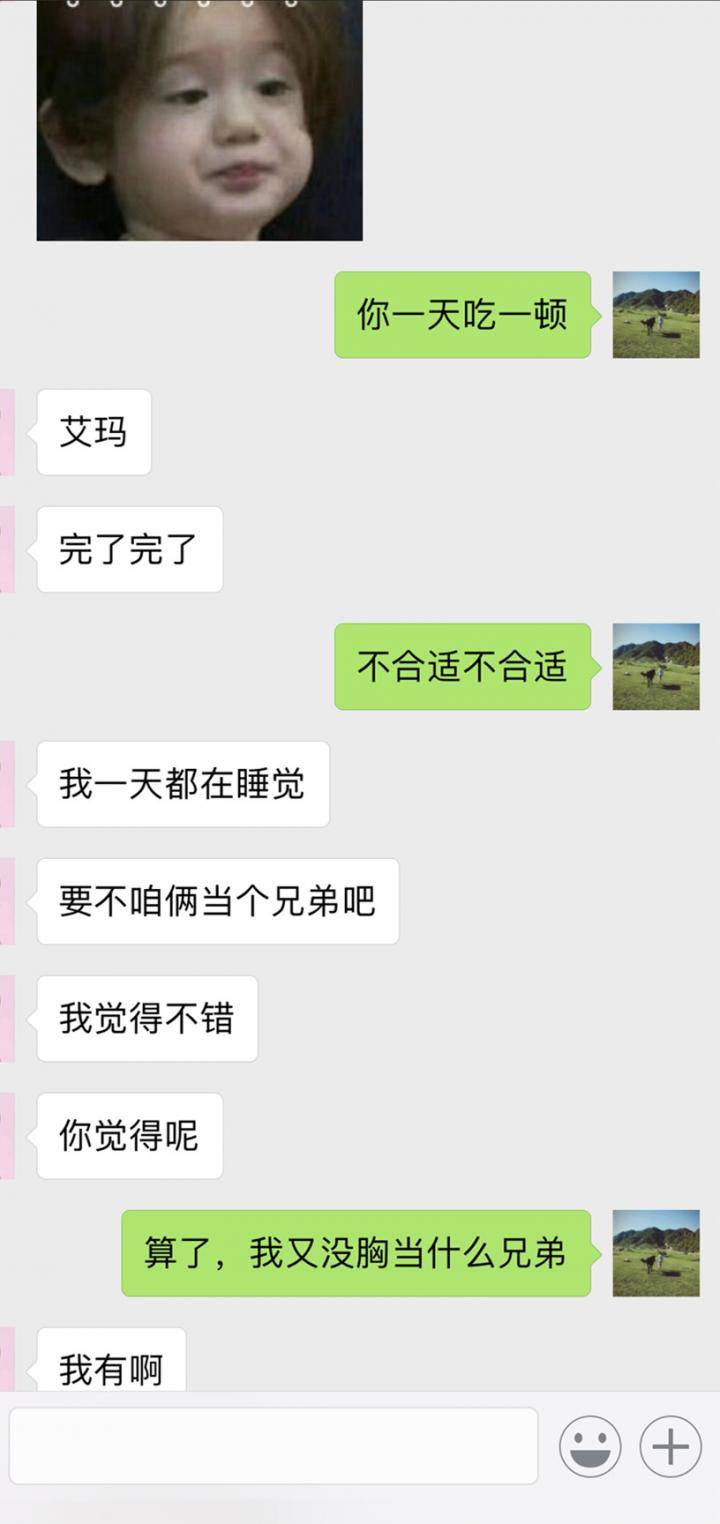Tap the avatar beside 不合适不合适
720x1524 pixels.
[x=656, y=666]
